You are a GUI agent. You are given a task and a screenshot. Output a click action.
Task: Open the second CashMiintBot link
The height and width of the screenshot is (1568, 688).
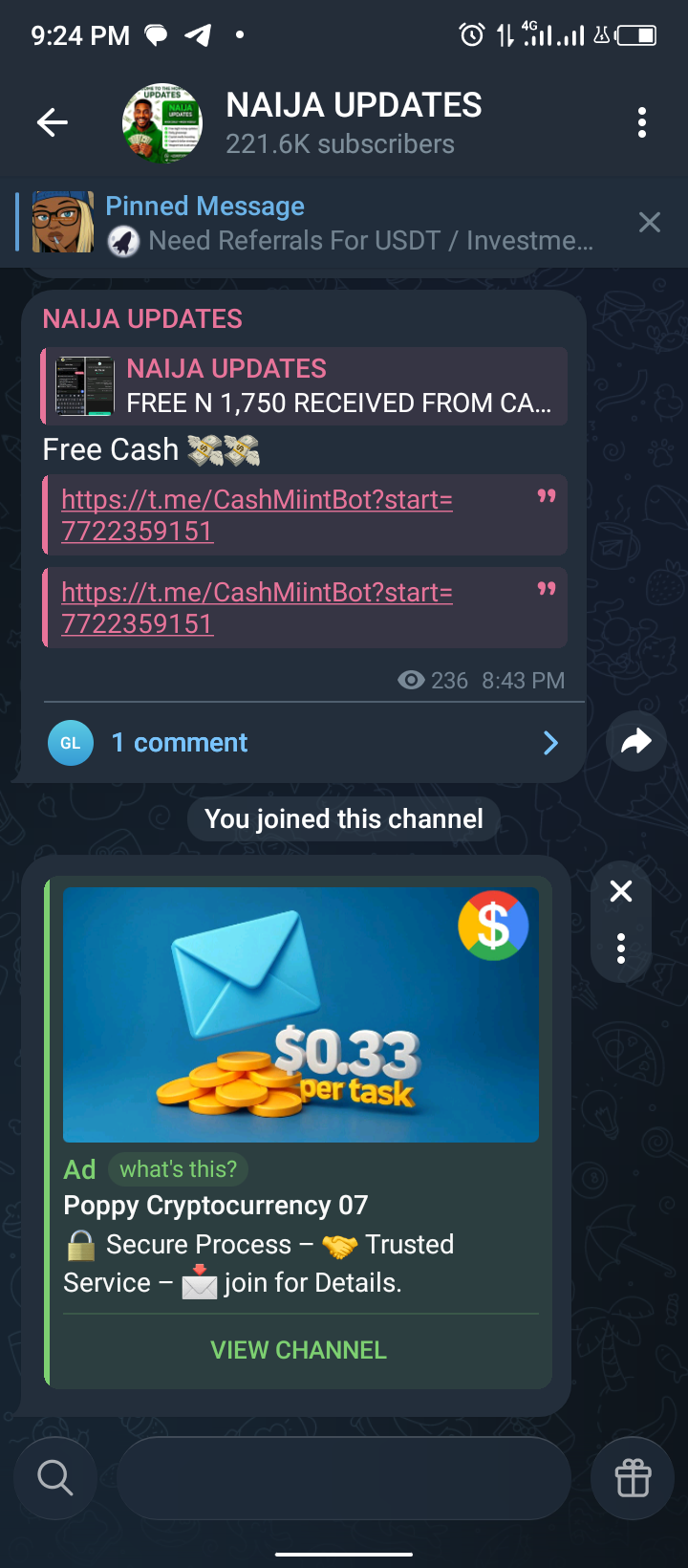click(x=256, y=607)
